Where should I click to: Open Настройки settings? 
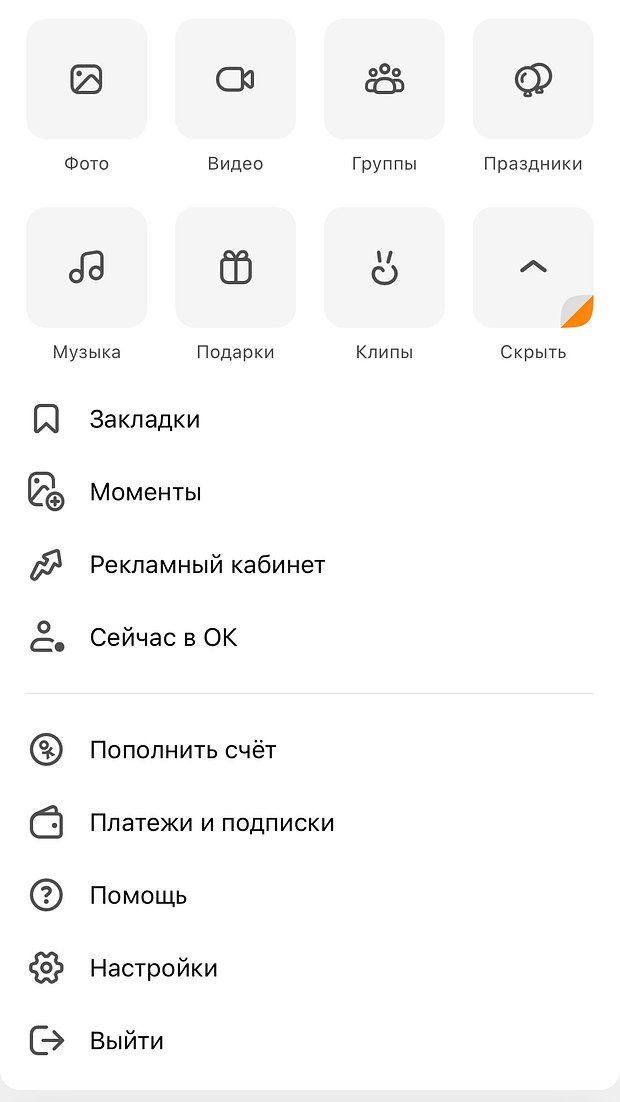click(310, 968)
